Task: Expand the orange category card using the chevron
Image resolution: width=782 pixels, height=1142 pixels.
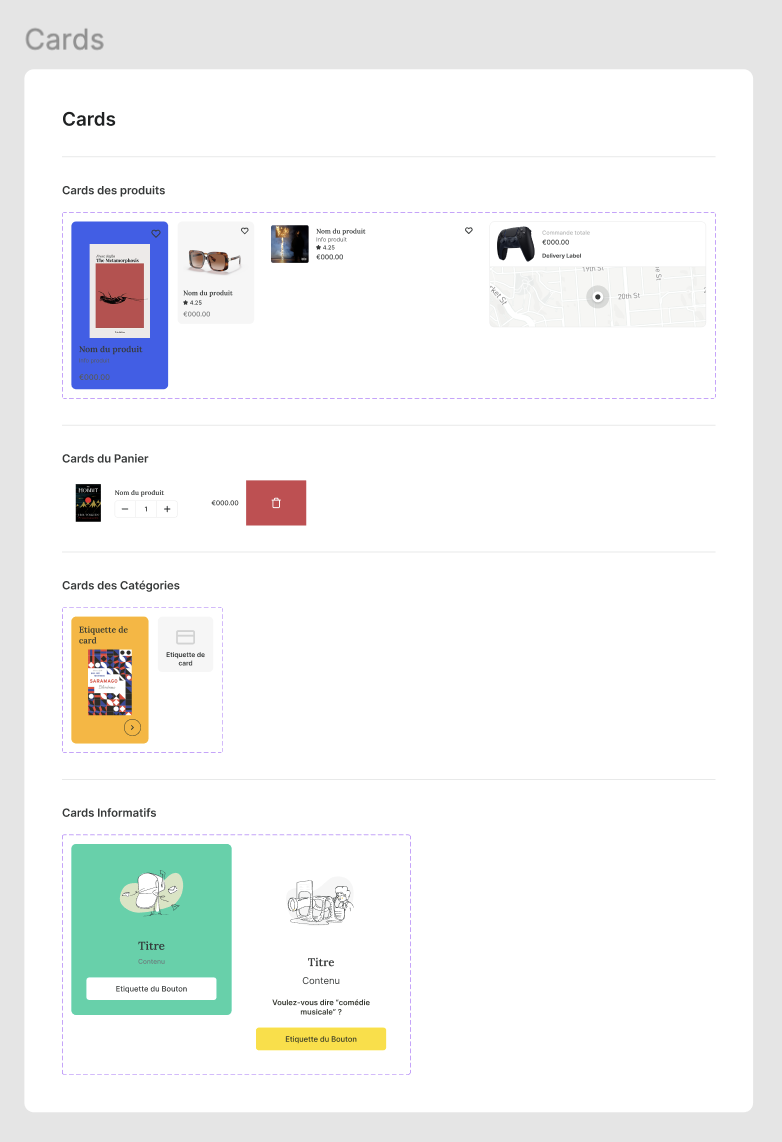Action: pyautogui.click(x=130, y=727)
